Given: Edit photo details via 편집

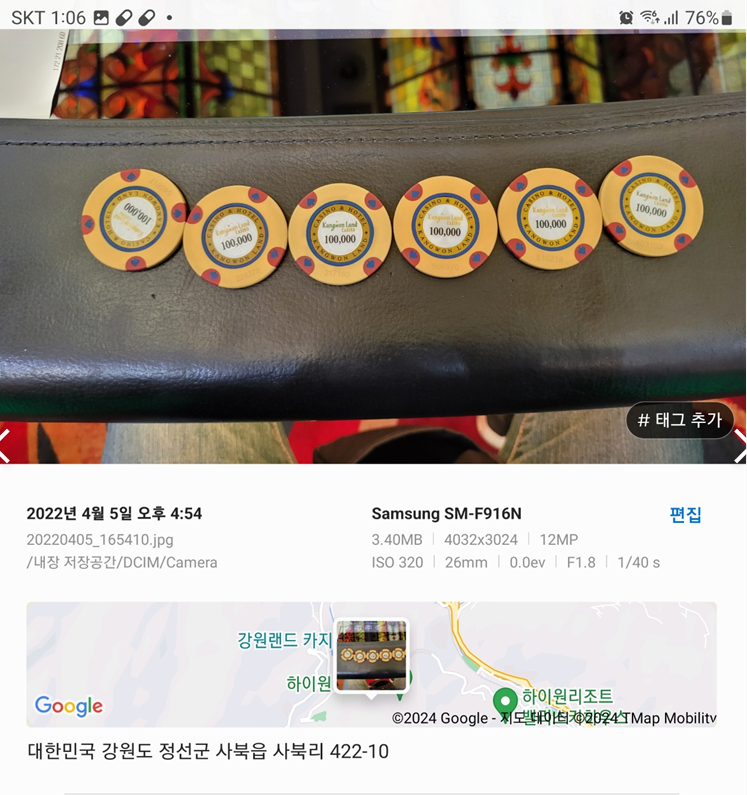Looking at the screenshot, I should pos(686,515).
